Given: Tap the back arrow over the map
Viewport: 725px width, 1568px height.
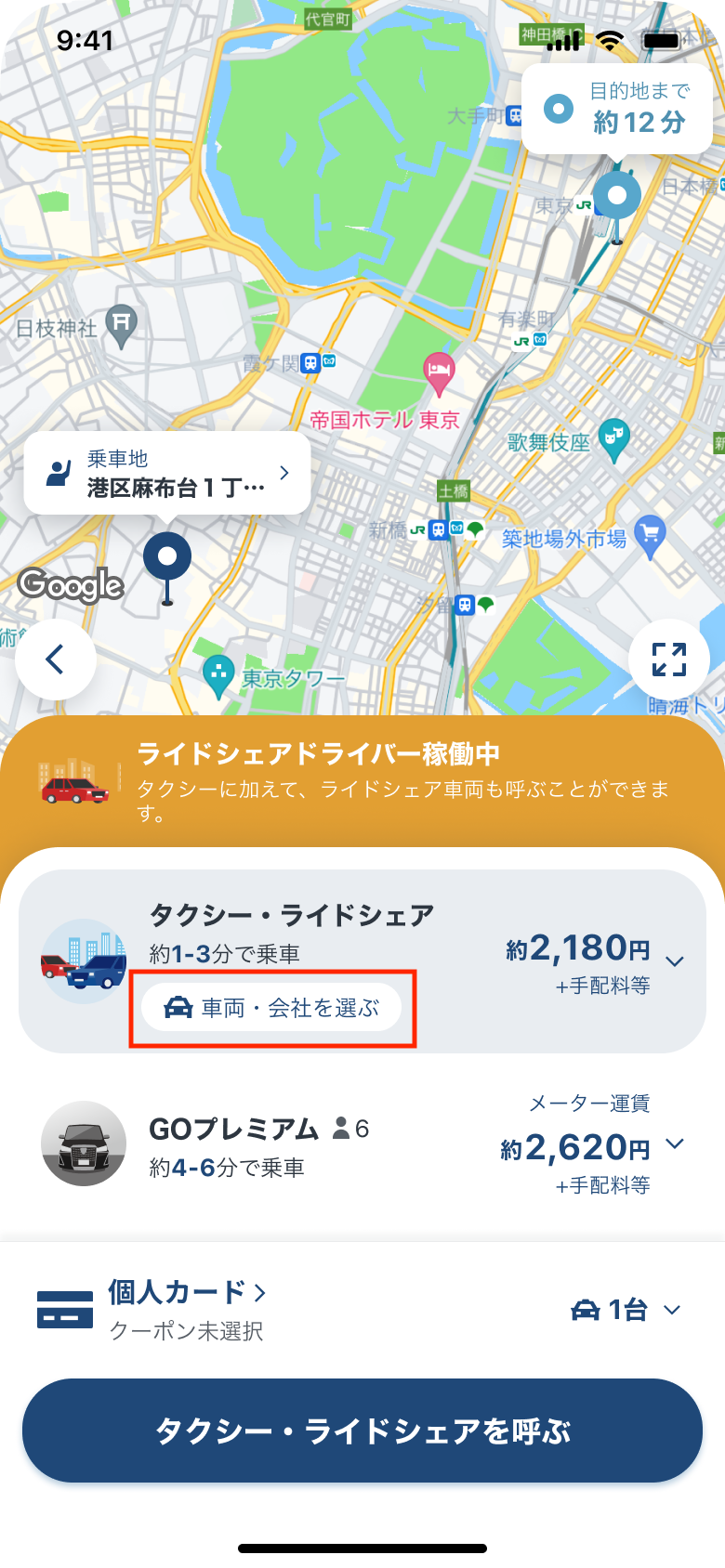Looking at the screenshot, I should coord(55,658).
